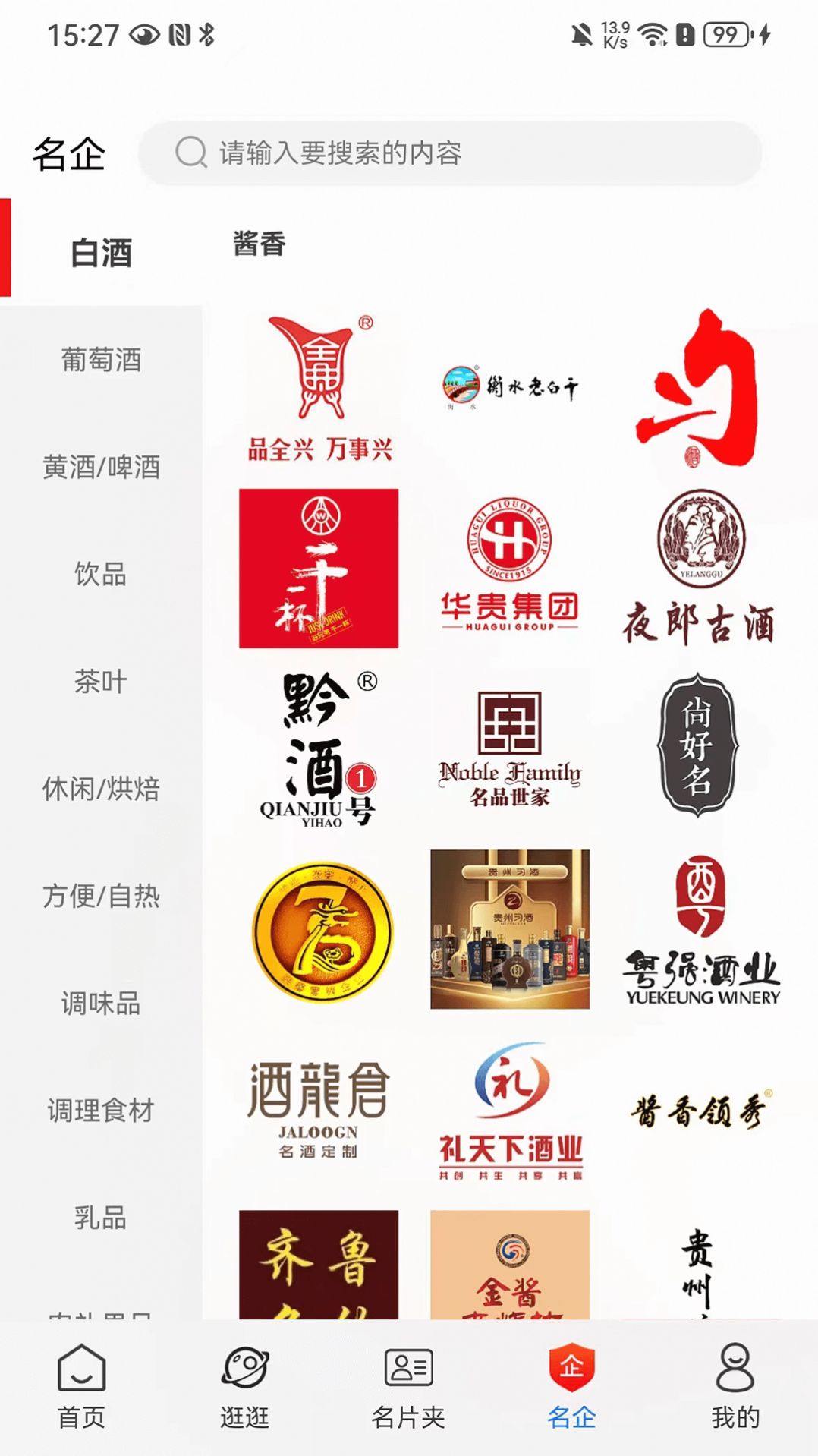Select the 葡萄酒 category
The width and height of the screenshot is (818, 1456).
[x=100, y=361]
